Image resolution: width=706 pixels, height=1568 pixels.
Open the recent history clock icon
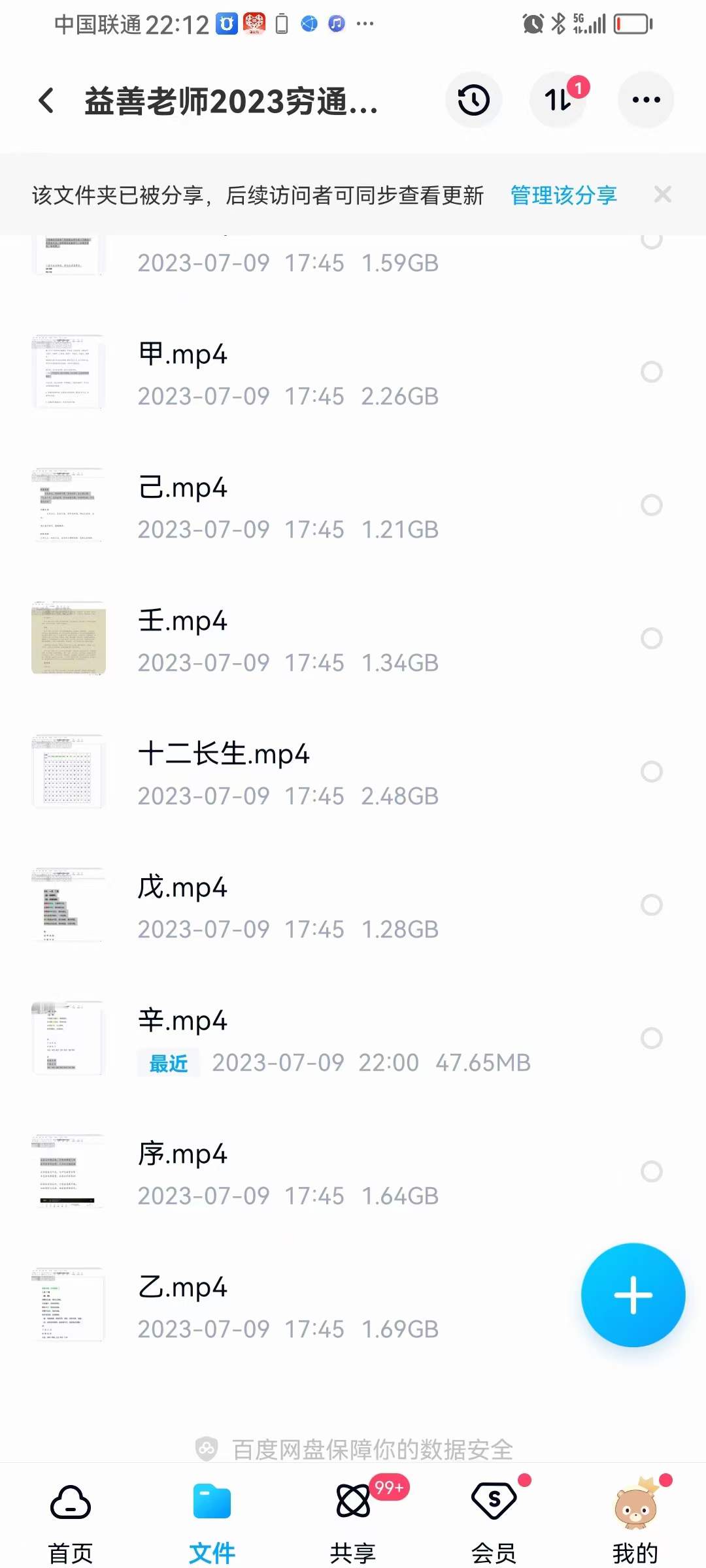point(473,100)
